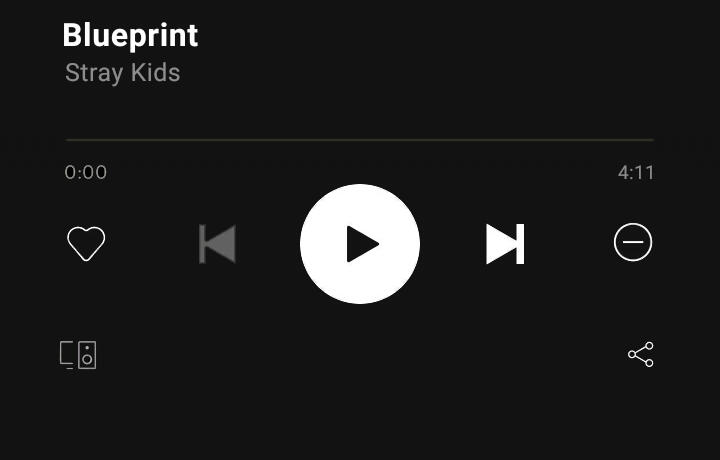The height and width of the screenshot is (460, 720).
Task: Play the song Blueprint
Action: (x=360, y=244)
